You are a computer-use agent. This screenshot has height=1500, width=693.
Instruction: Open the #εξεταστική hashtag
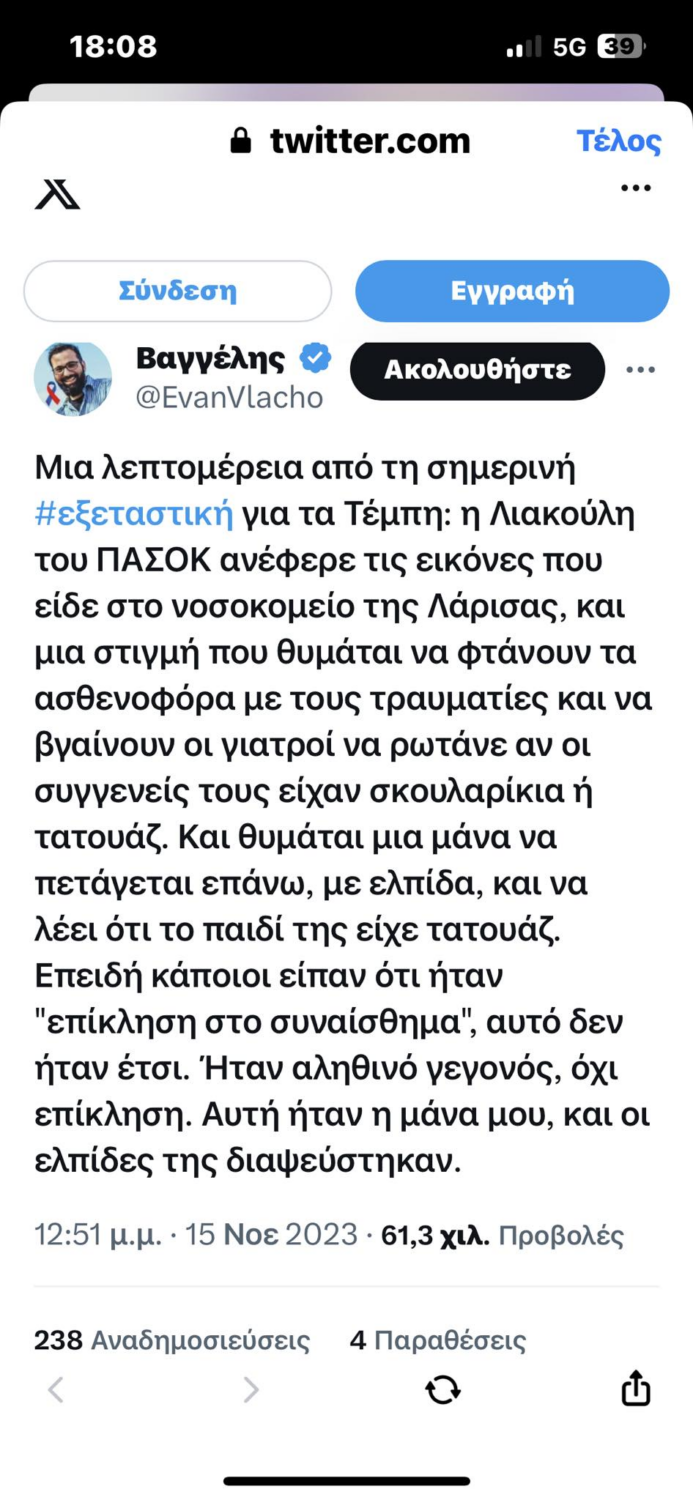pyautogui.click(x=134, y=514)
